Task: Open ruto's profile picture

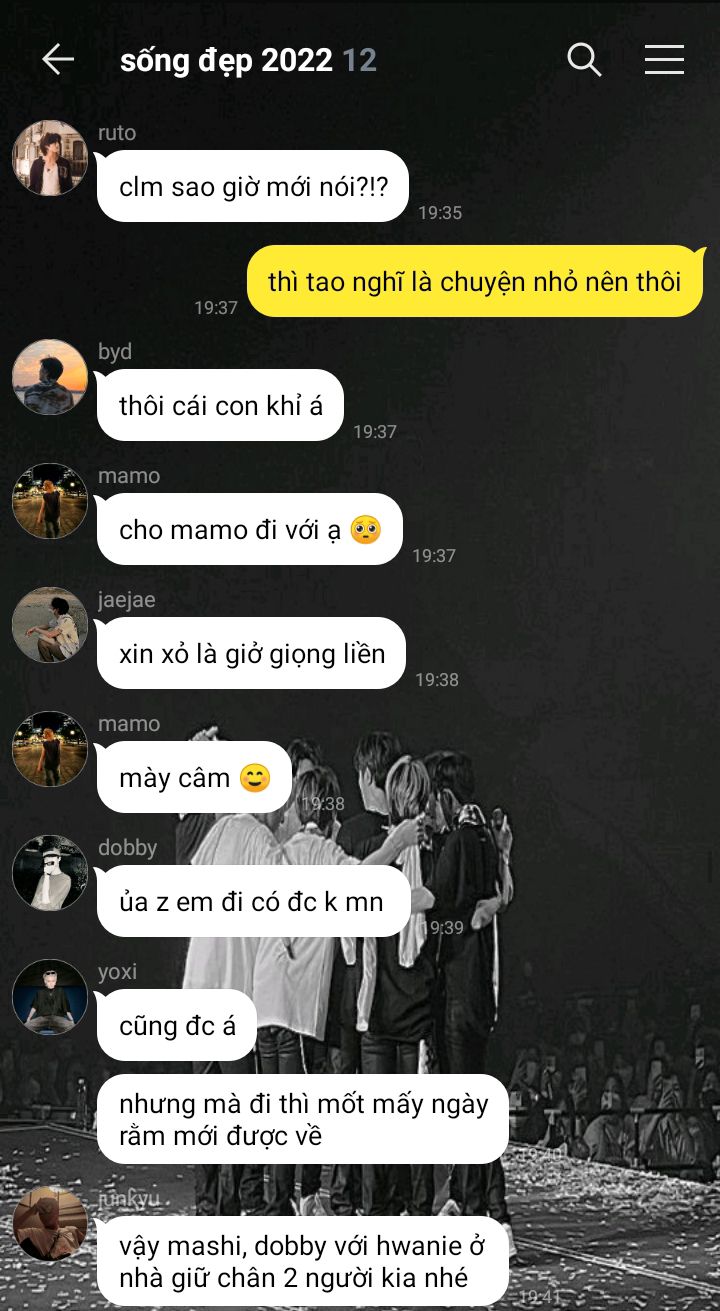Action: [x=50, y=158]
